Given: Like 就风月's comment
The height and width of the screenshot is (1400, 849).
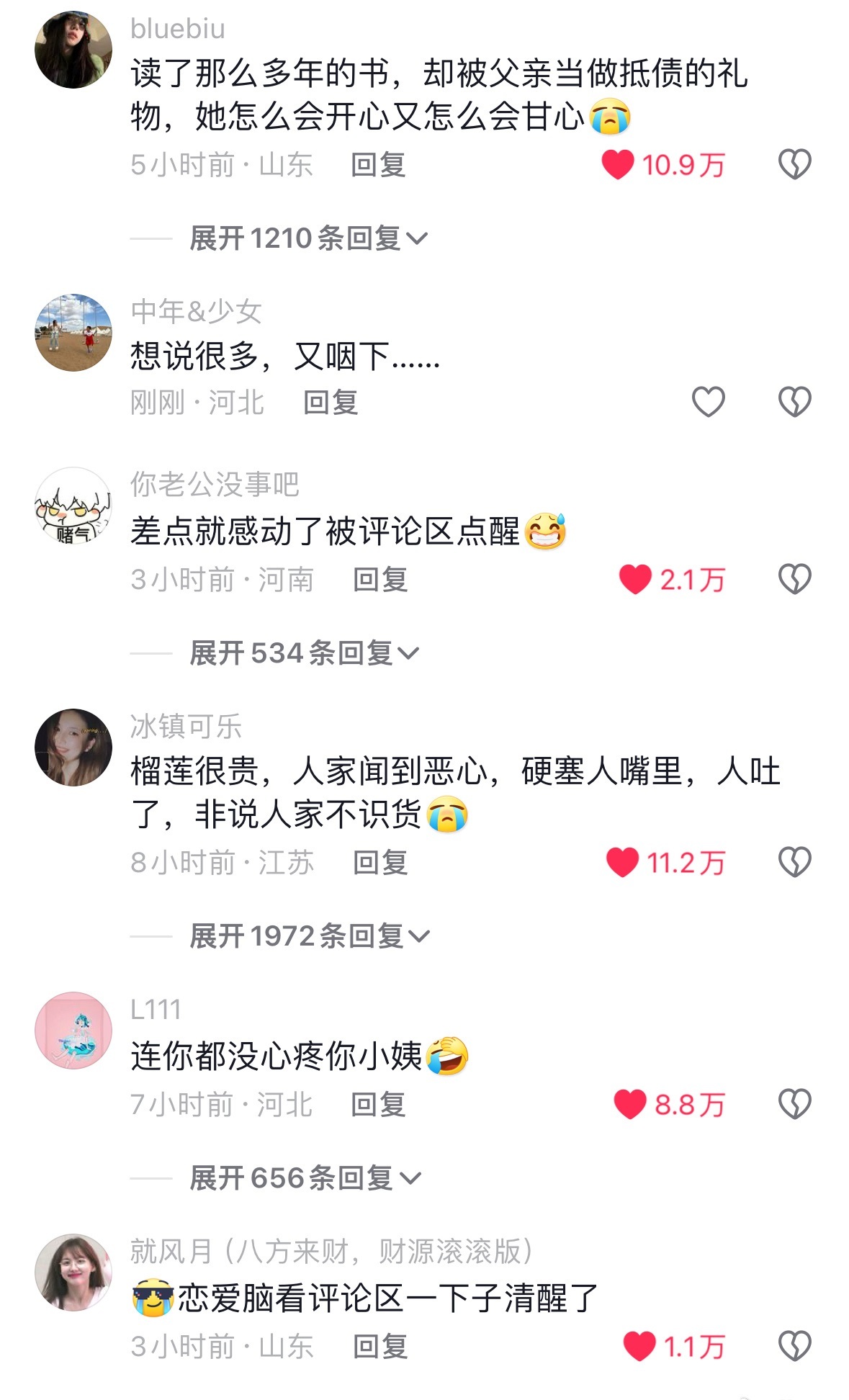Looking at the screenshot, I should (639, 1346).
